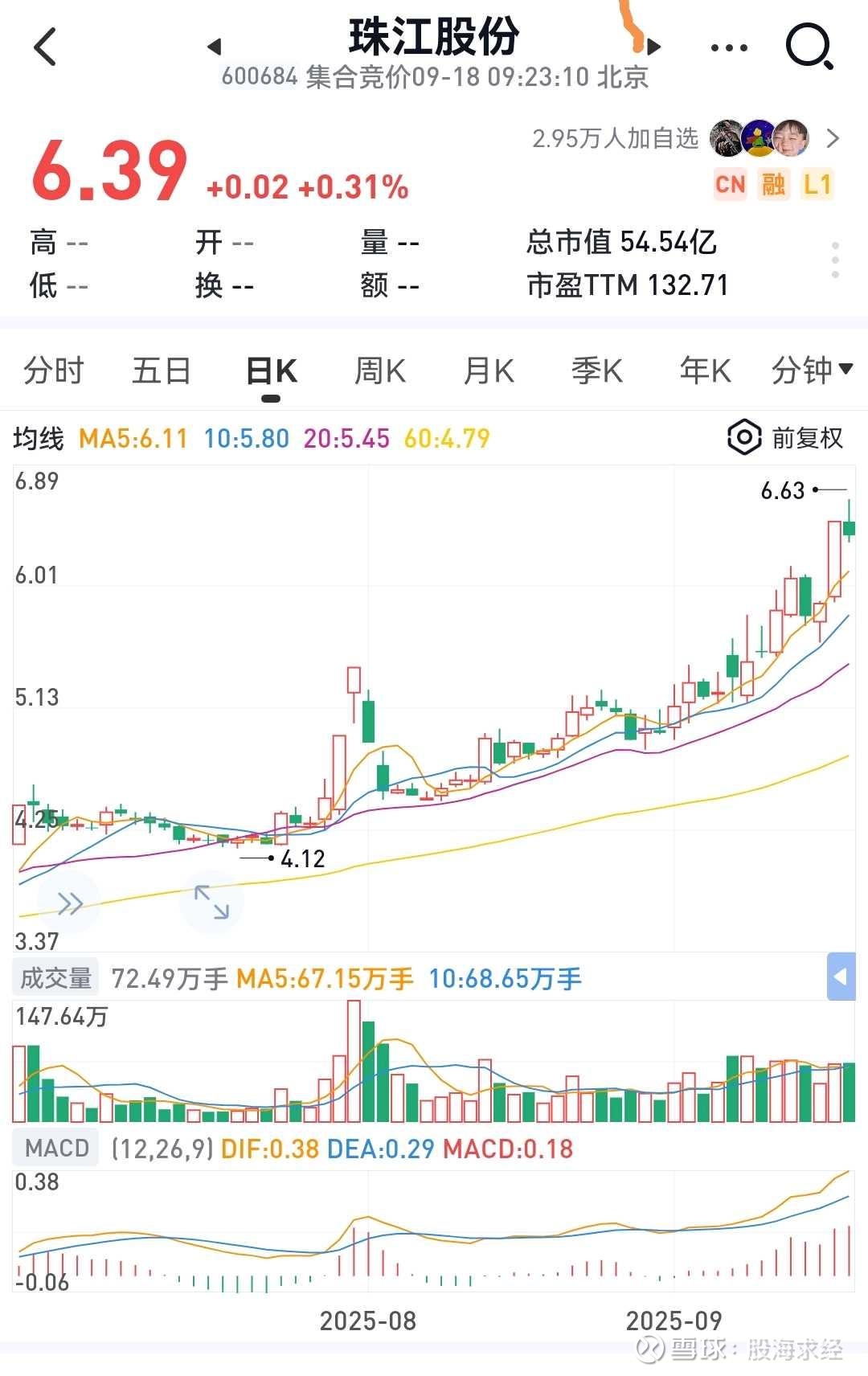Switch to the 周K chart tab

(380, 371)
